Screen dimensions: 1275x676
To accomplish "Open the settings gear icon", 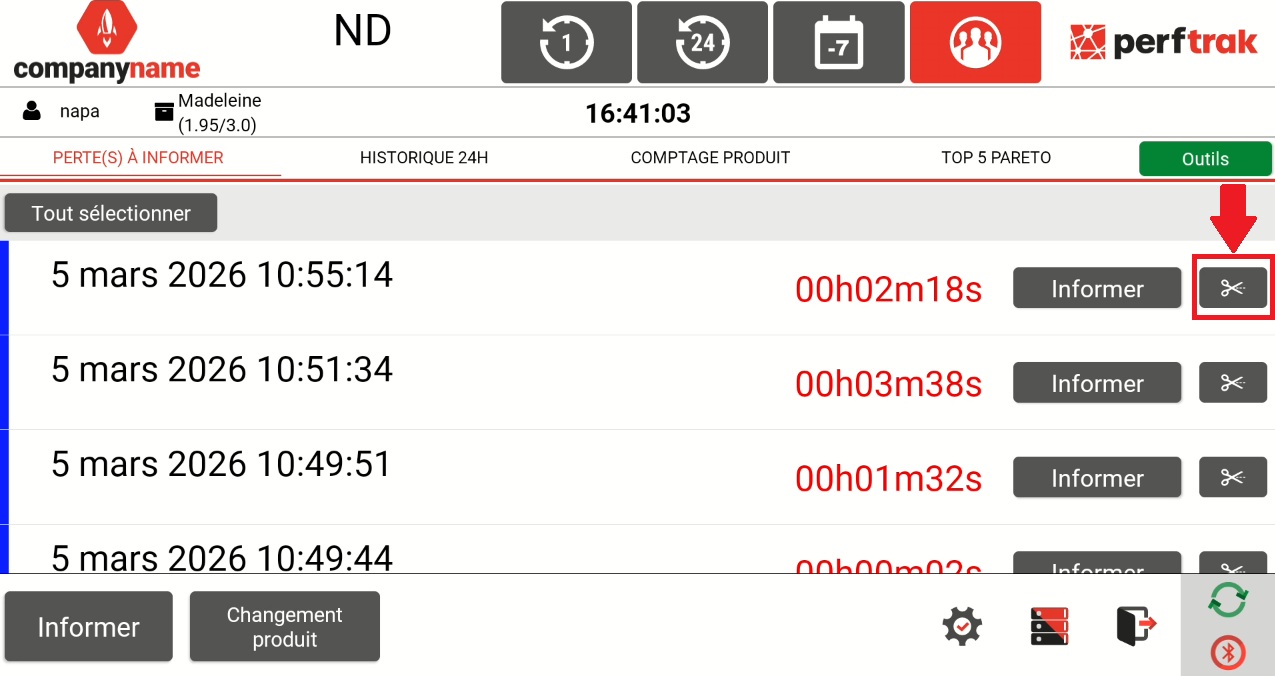I will (962, 626).
